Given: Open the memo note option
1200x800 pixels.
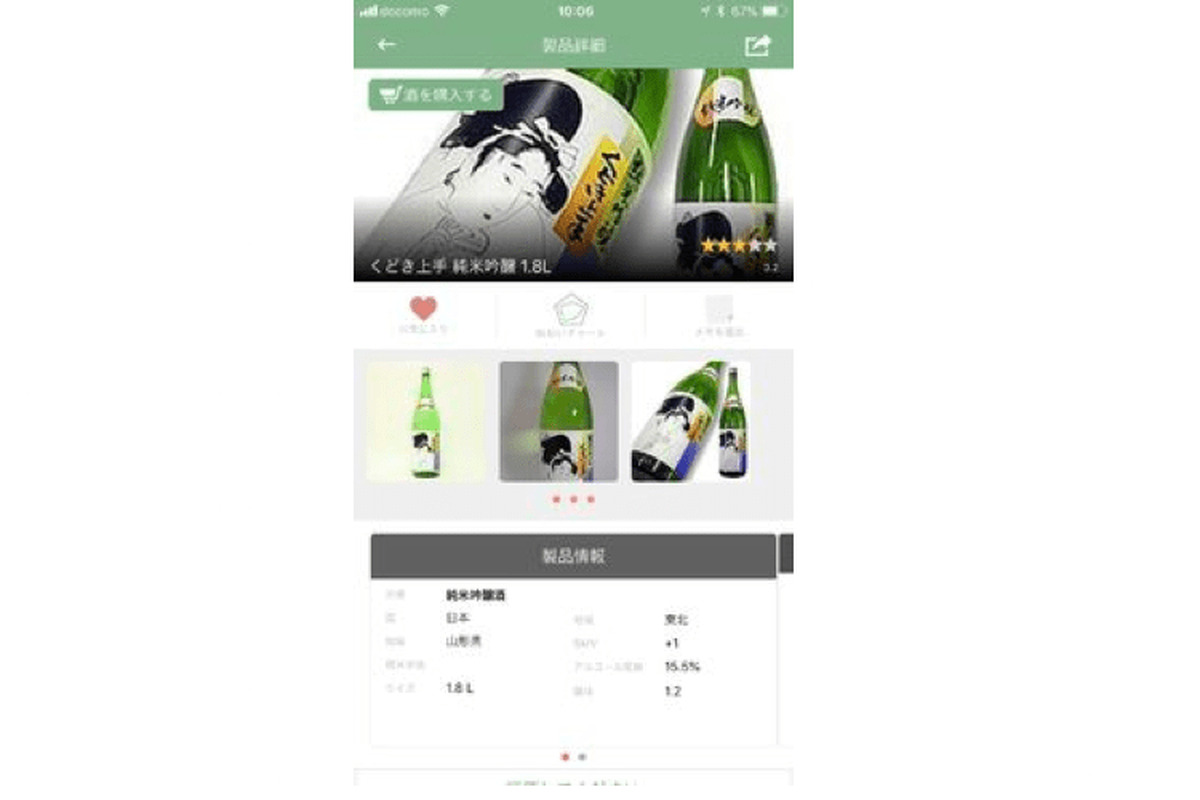Looking at the screenshot, I should point(720,312).
